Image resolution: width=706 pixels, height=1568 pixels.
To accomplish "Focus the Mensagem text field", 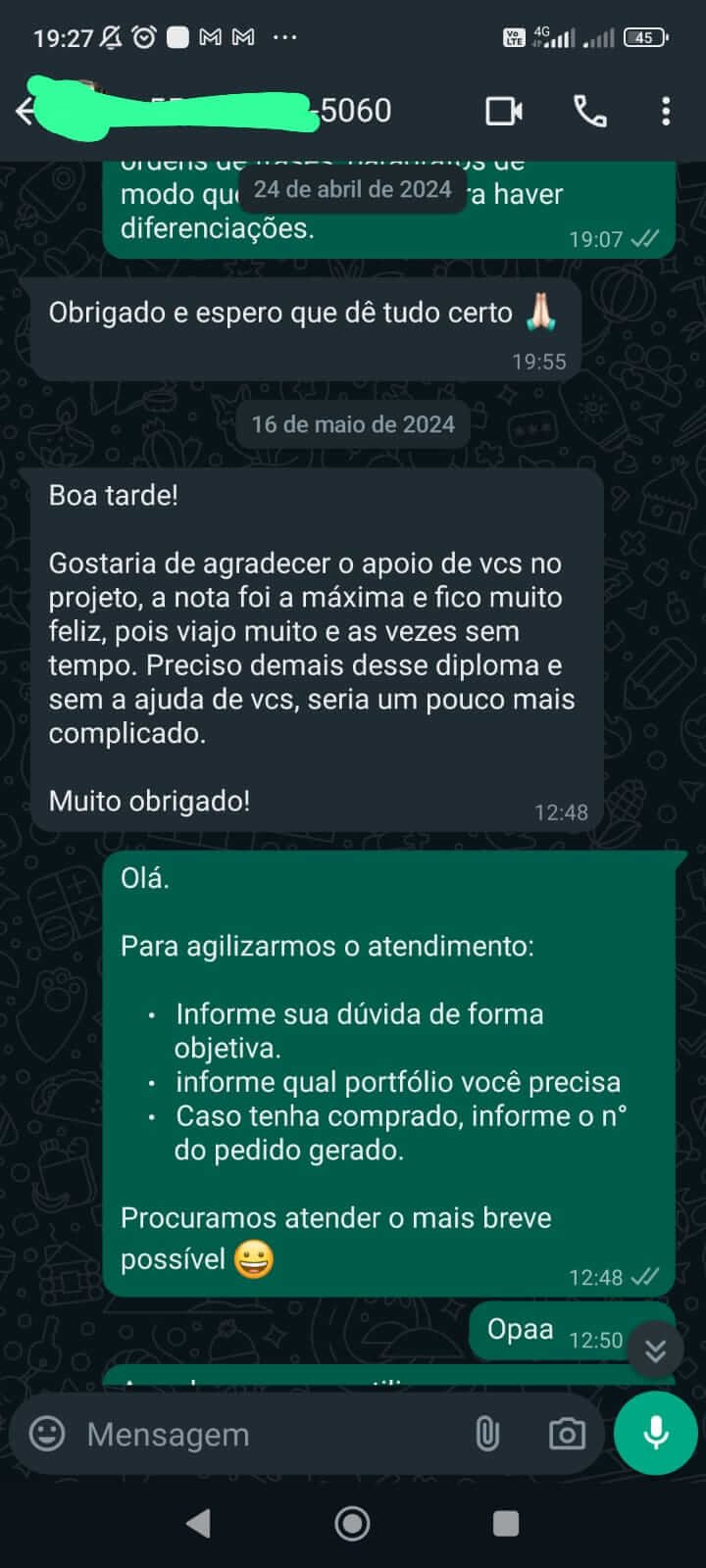I will (x=265, y=1435).
